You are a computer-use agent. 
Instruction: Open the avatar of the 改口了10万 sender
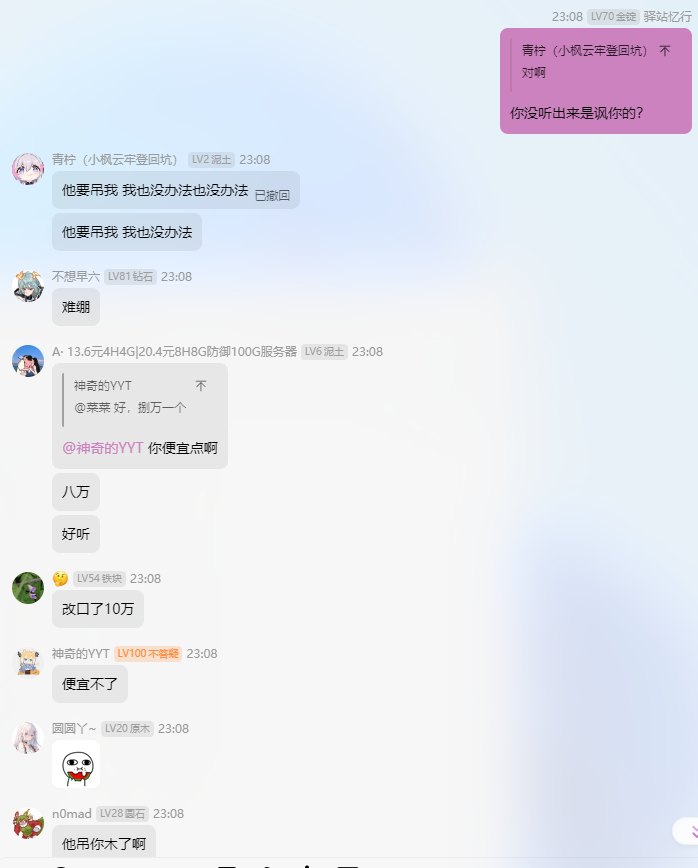tap(27, 588)
